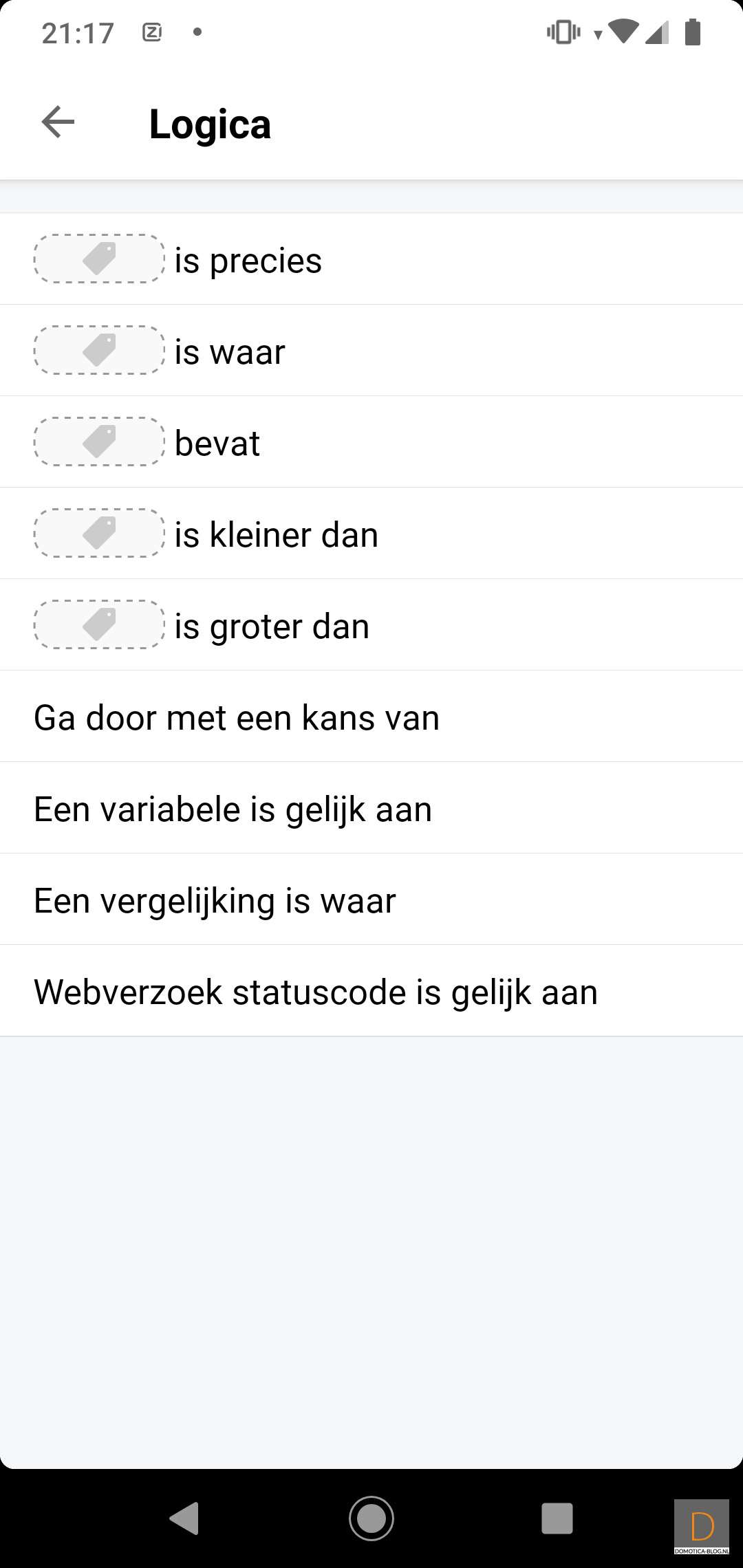Open 'Ga door met een kans van'
The image size is (743, 1568).
[237, 717]
